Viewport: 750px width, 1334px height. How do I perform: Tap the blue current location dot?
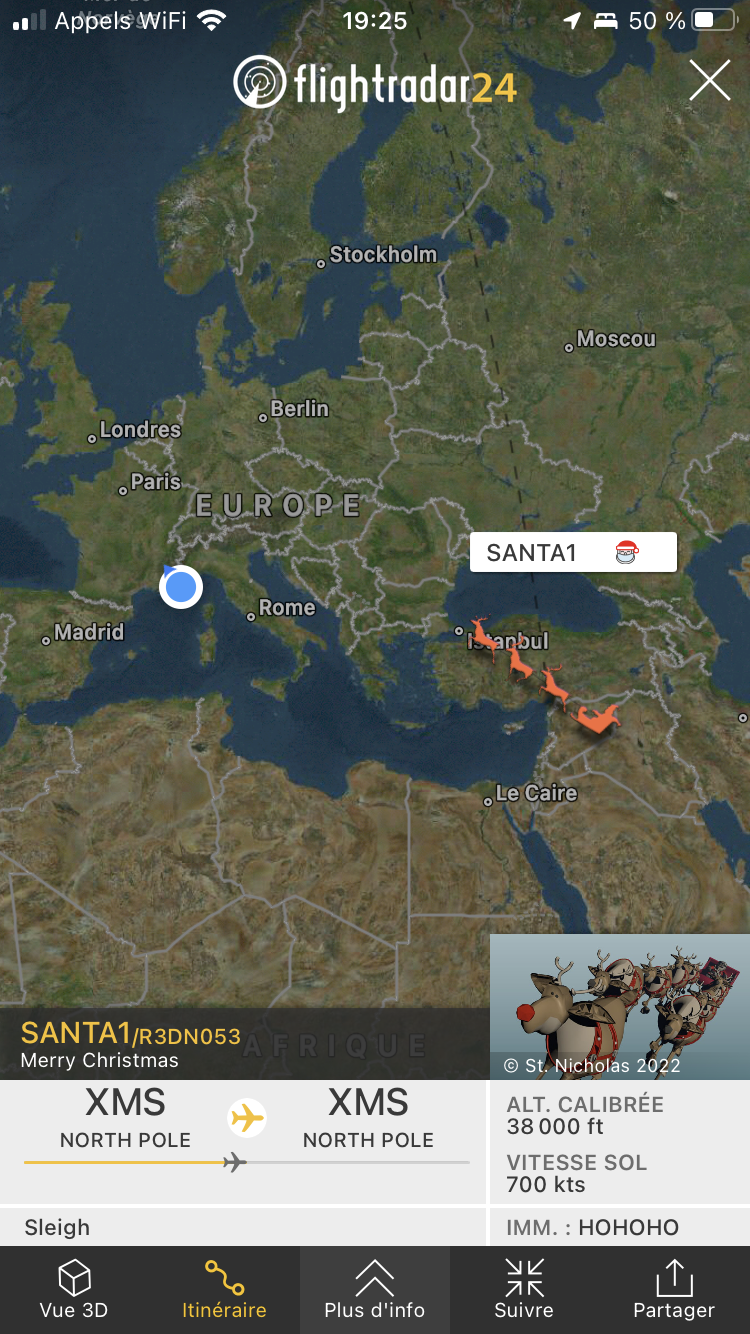181,587
